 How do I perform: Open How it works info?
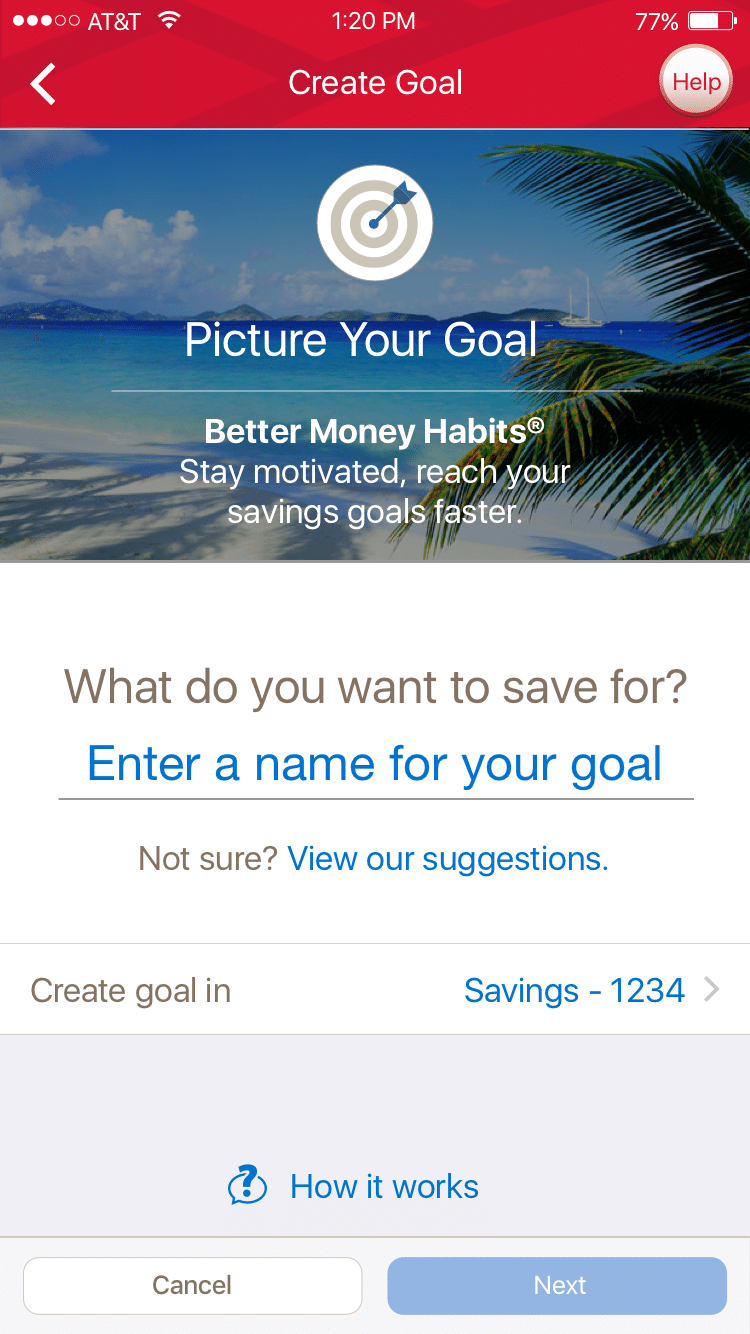pyautogui.click(x=384, y=1187)
